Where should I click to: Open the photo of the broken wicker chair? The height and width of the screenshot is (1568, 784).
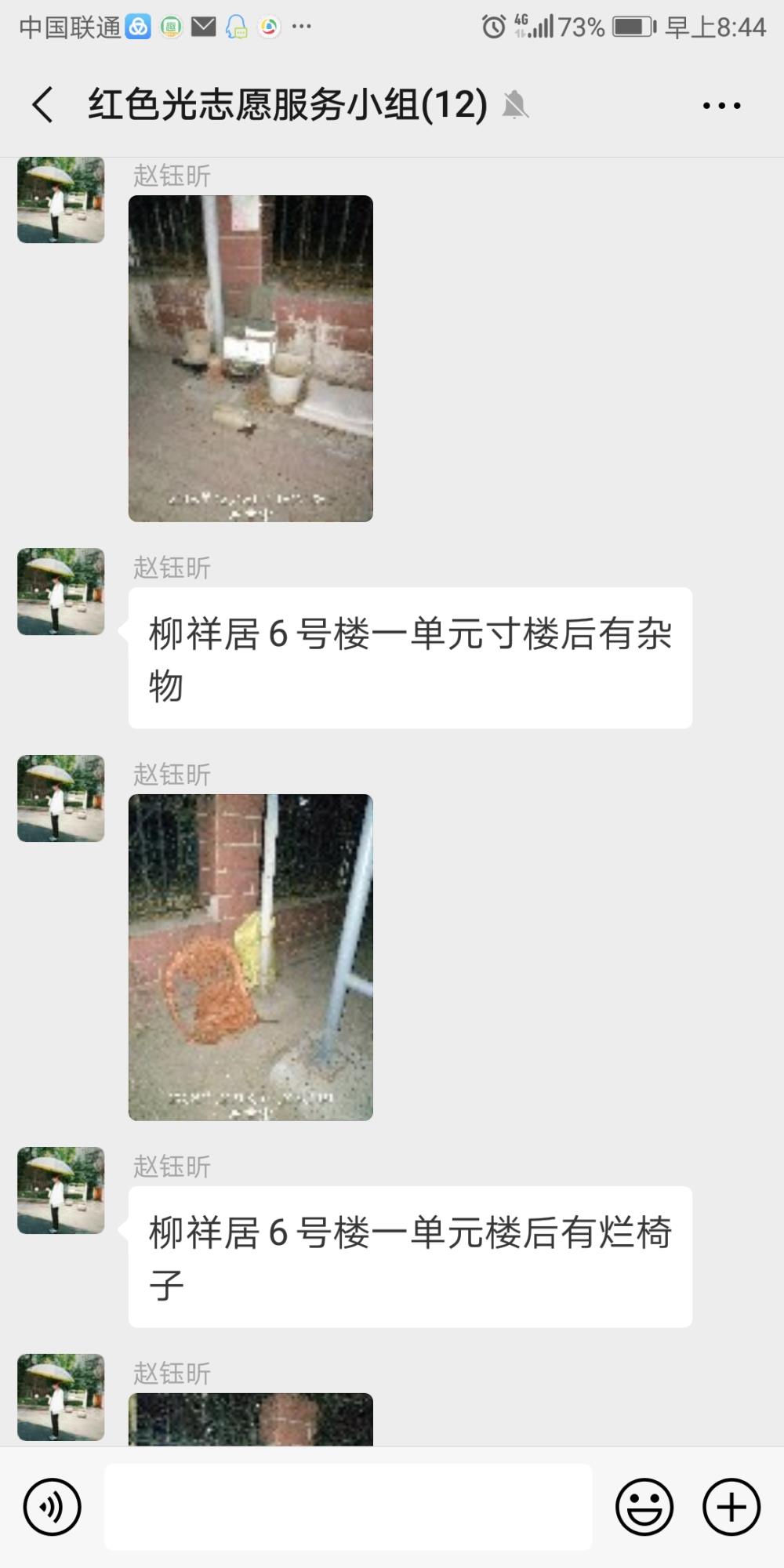[x=251, y=957]
